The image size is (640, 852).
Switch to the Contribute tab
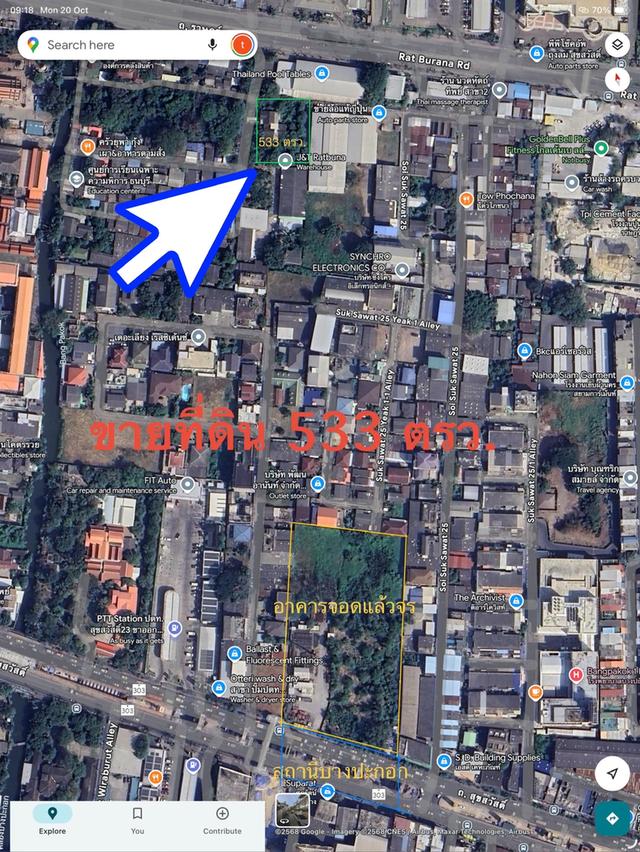pyautogui.click(x=222, y=820)
